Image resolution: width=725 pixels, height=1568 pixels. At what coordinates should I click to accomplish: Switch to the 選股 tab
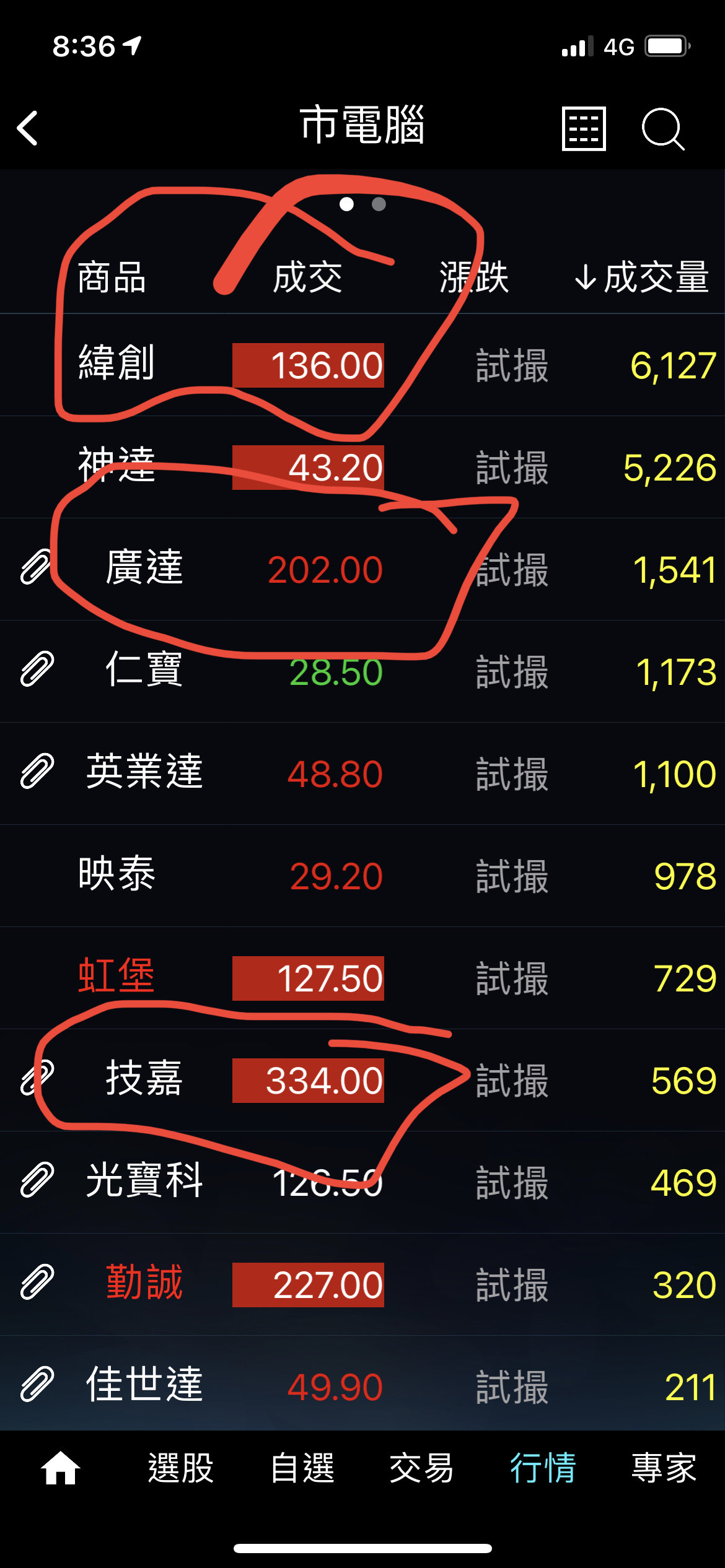point(181,1468)
